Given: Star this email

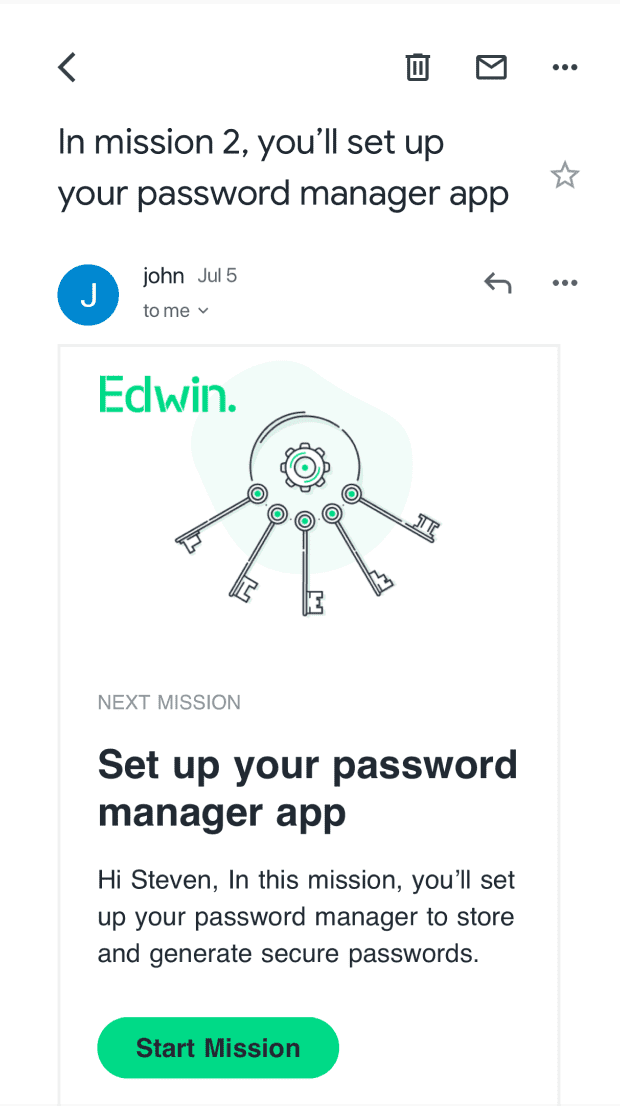Looking at the screenshot, I should (x=565, y=176).
